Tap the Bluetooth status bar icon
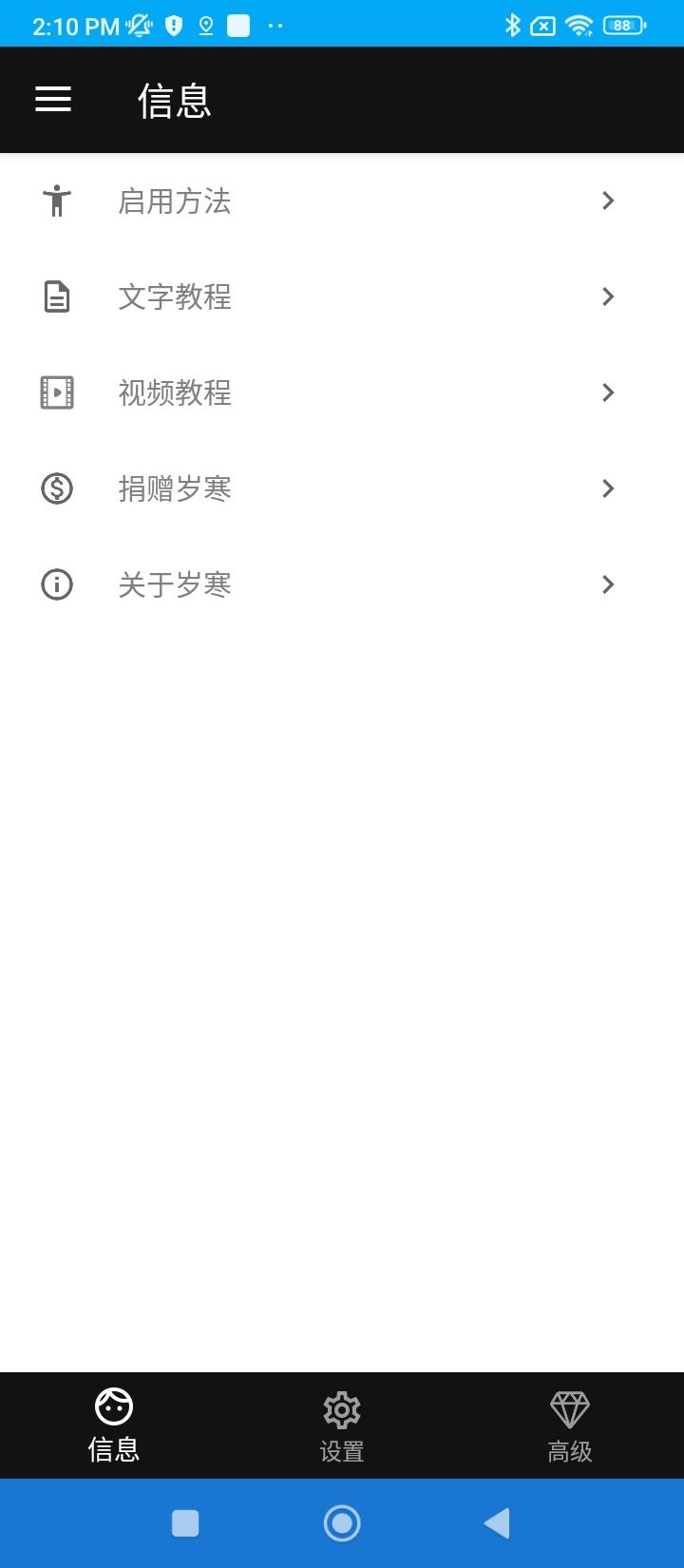 click(x=513, y=26)
